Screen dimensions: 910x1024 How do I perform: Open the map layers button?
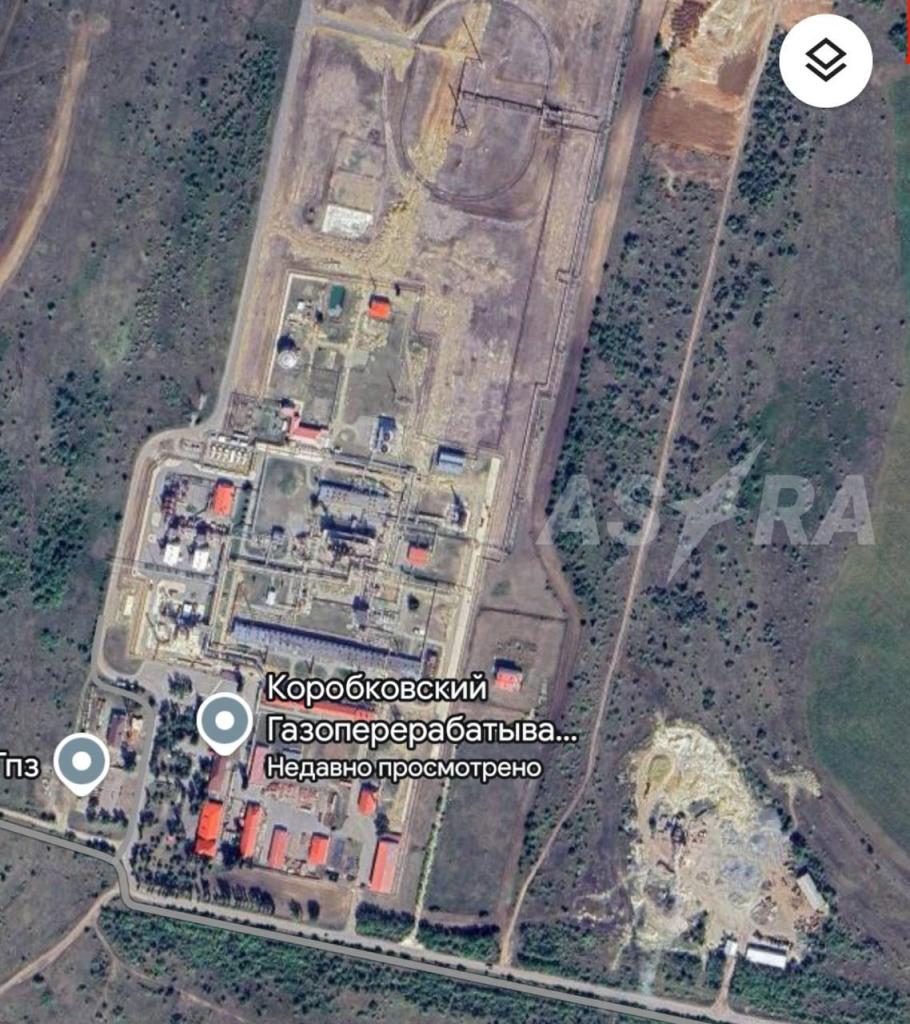pyautogui.click(x=825, y=61)
